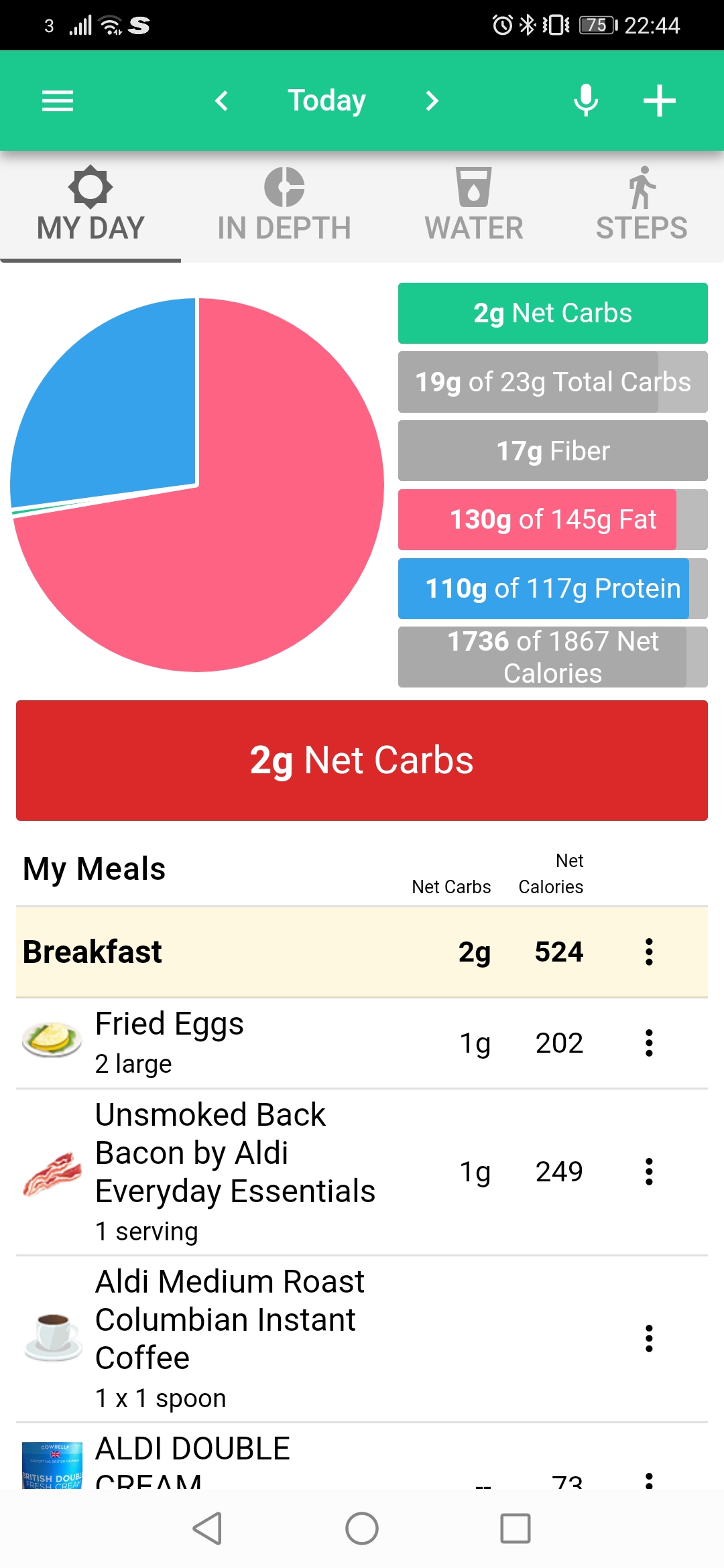Screen dimensions: 724x1568
Task: Tap the 130g of 145g Fat bar
Action: tap(553, 519)
